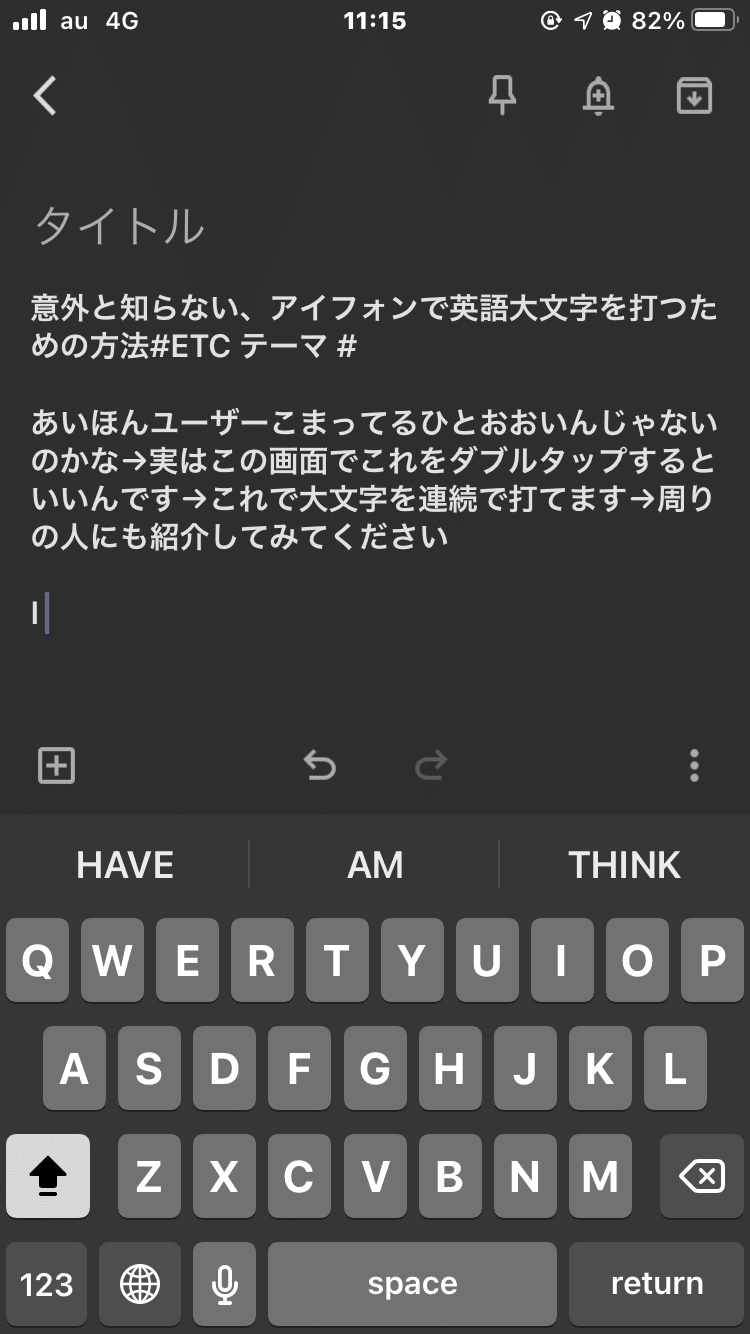Change keyboard language with globe key
This screenshot has height=1334, width=750.
click(140, 1284)
